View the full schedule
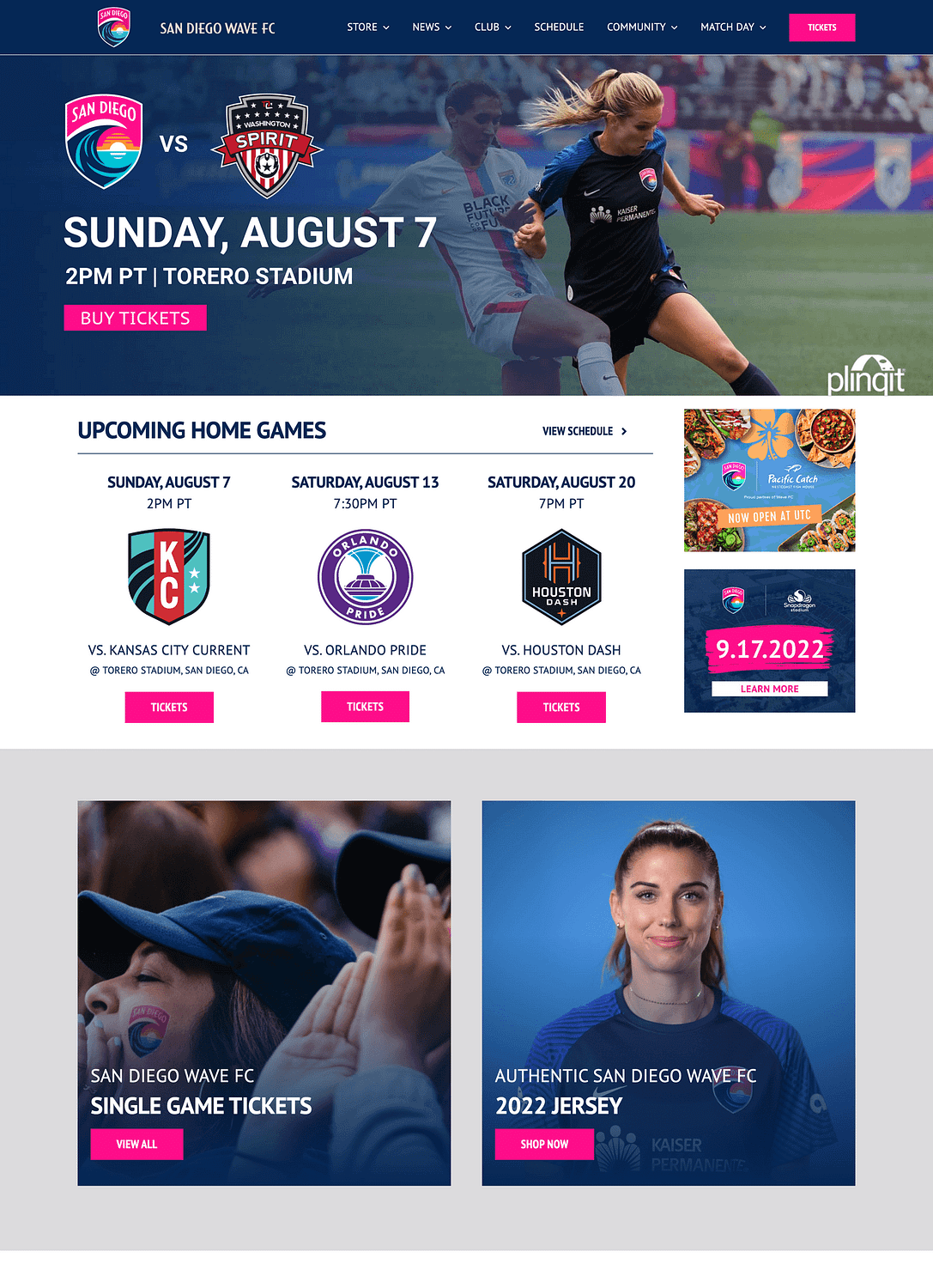 [584, 431]
